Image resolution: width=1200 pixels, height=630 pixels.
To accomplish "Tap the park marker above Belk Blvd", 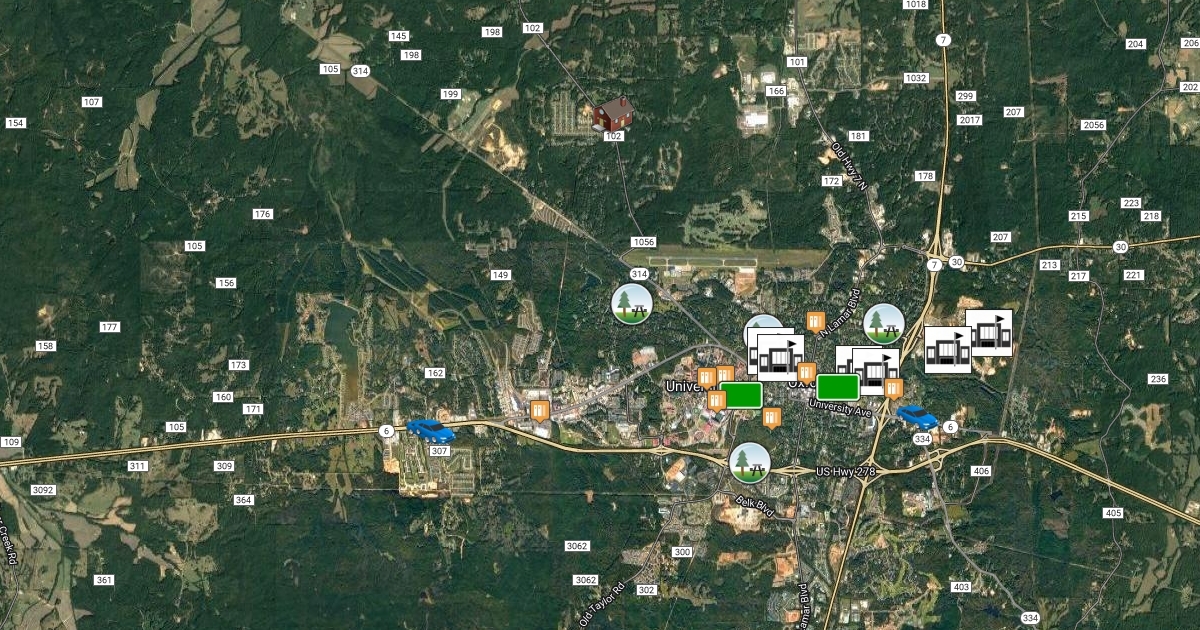I will pyautogui.click(x=748, y=462).
